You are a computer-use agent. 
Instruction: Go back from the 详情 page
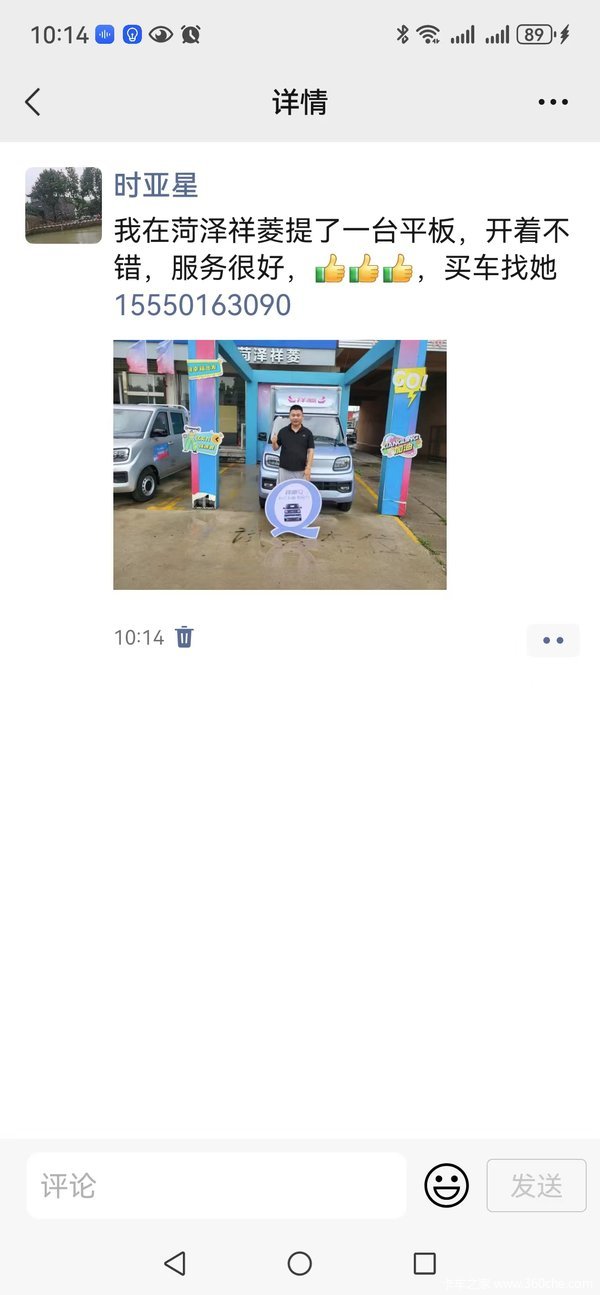(x=33, y=102)
